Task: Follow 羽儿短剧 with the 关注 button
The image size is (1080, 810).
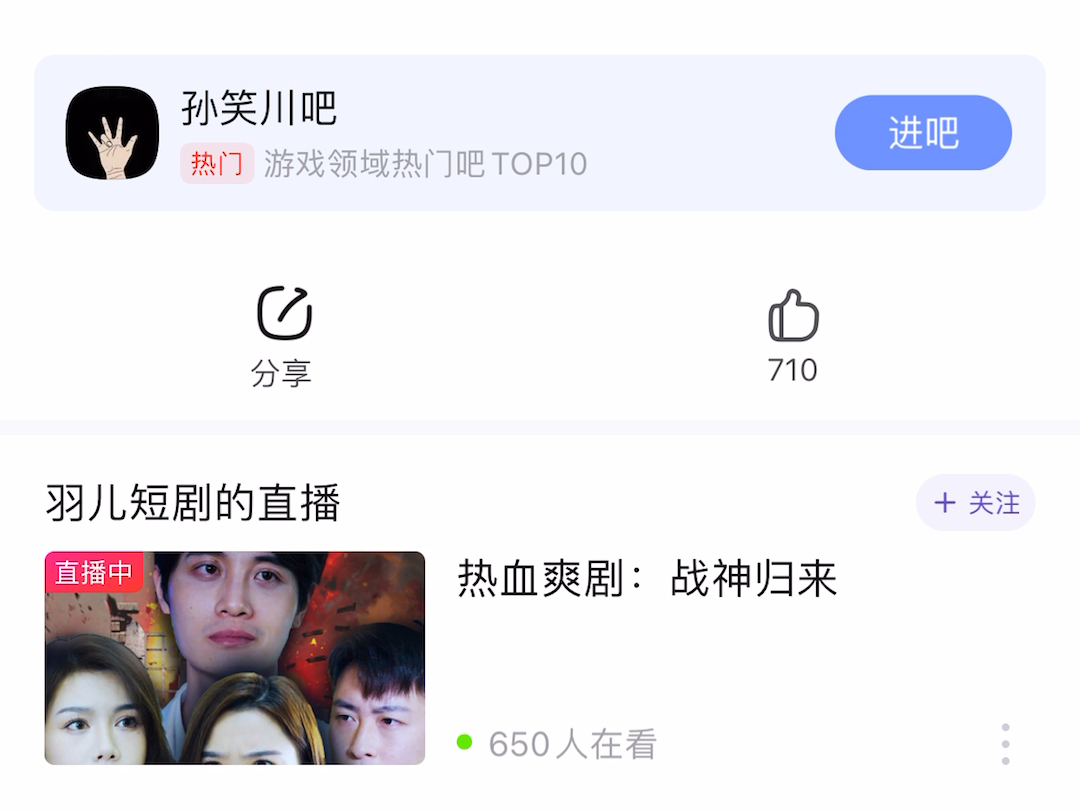Action: pos(975,502)
